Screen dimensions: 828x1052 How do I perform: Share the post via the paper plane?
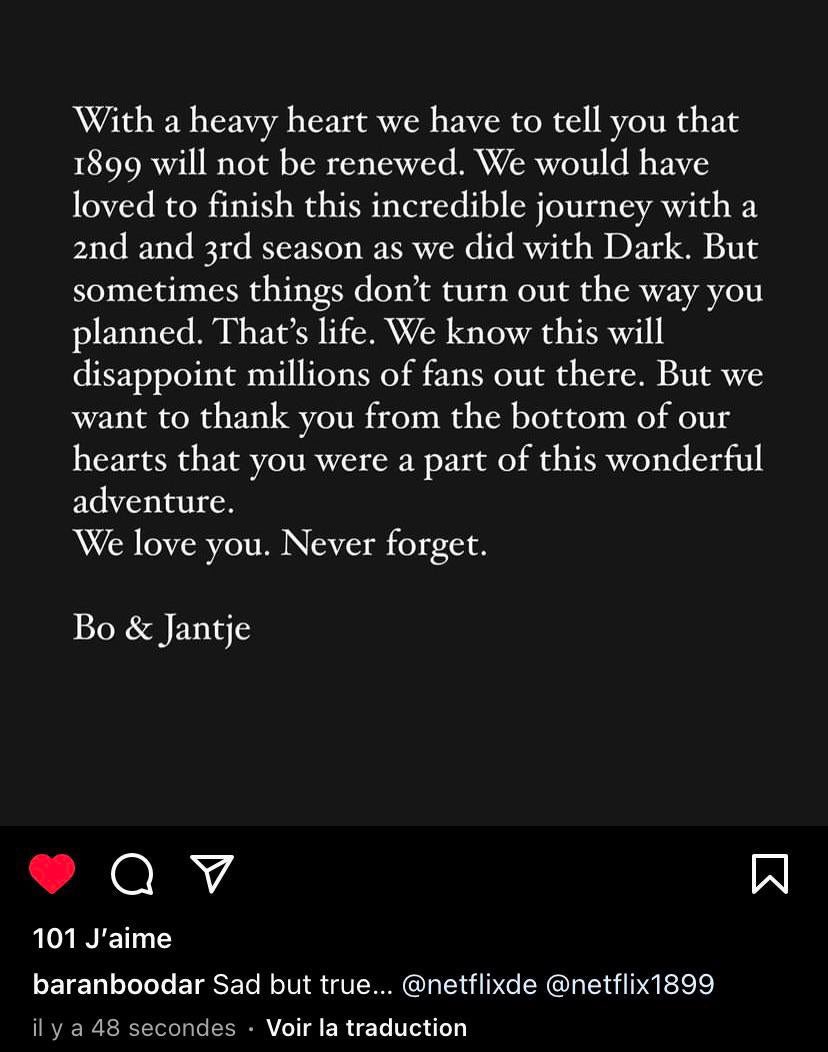click(x=211, y=874)
